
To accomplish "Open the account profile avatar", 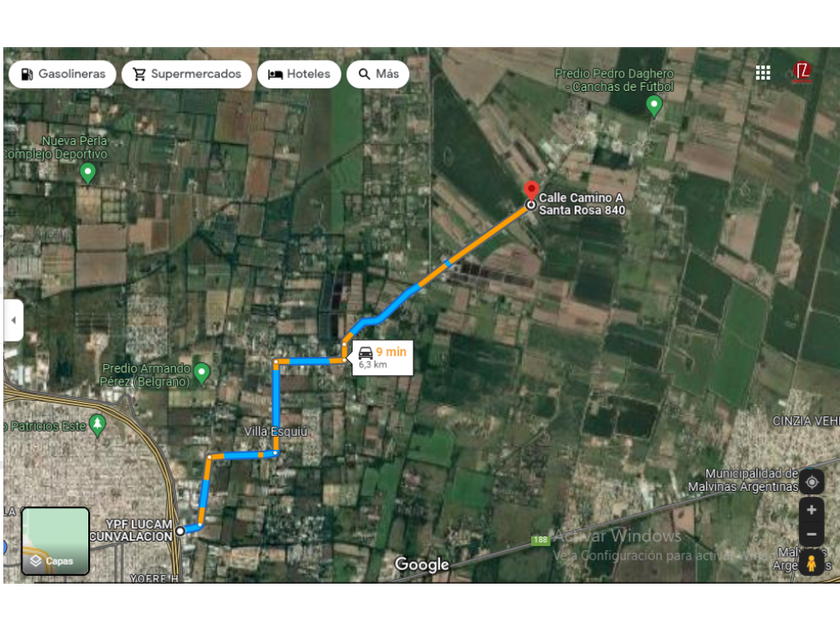I will (x=802, y=72).
